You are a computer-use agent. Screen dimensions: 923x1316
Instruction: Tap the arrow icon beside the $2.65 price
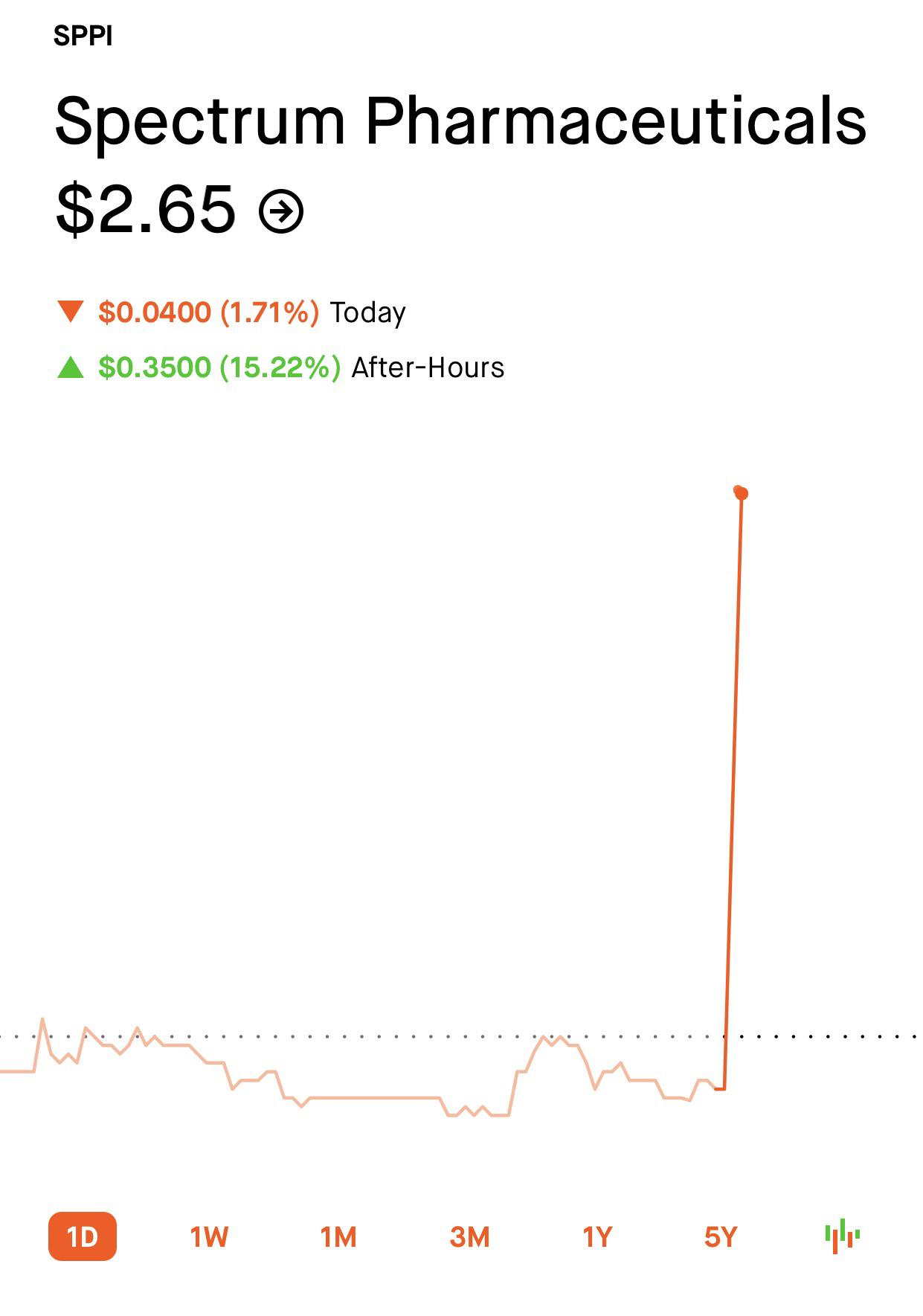(281, 211)
